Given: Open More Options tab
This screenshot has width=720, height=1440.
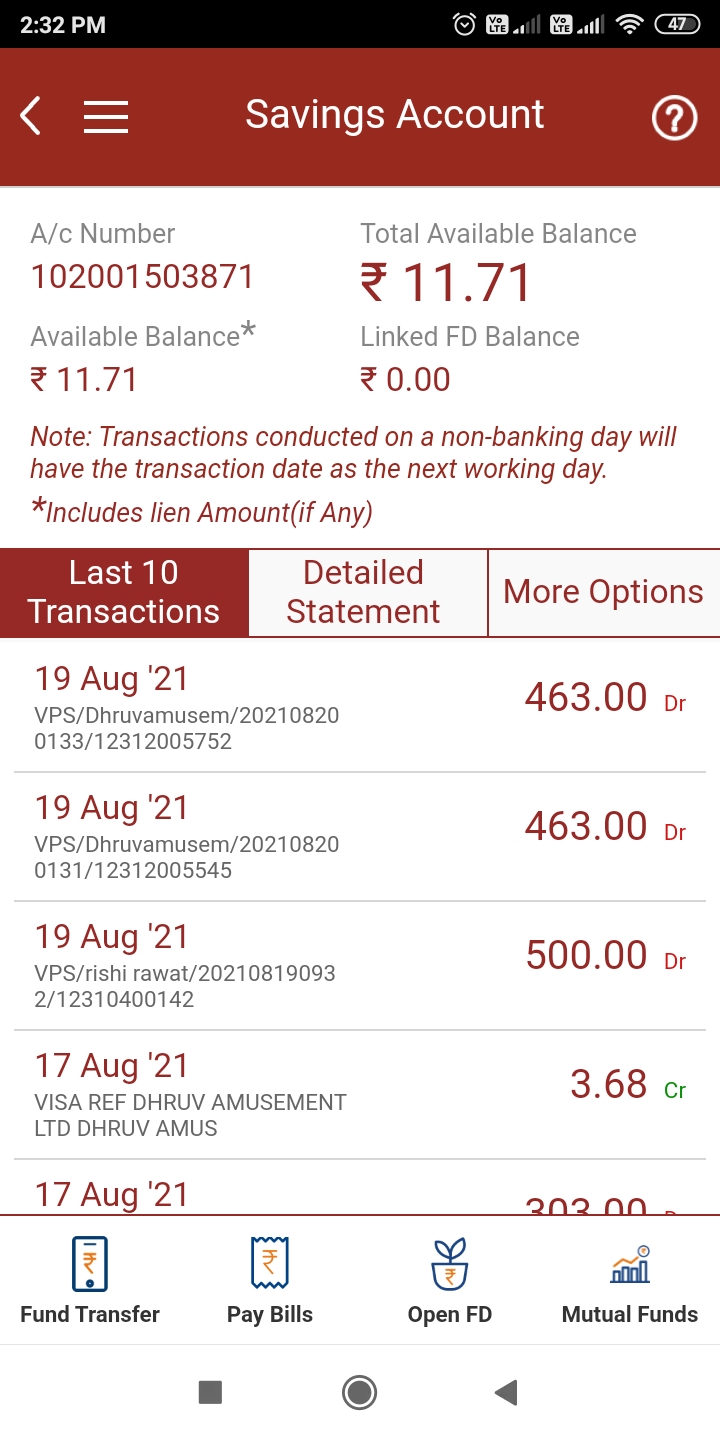Looking at the screenshot, I should 603,593.
